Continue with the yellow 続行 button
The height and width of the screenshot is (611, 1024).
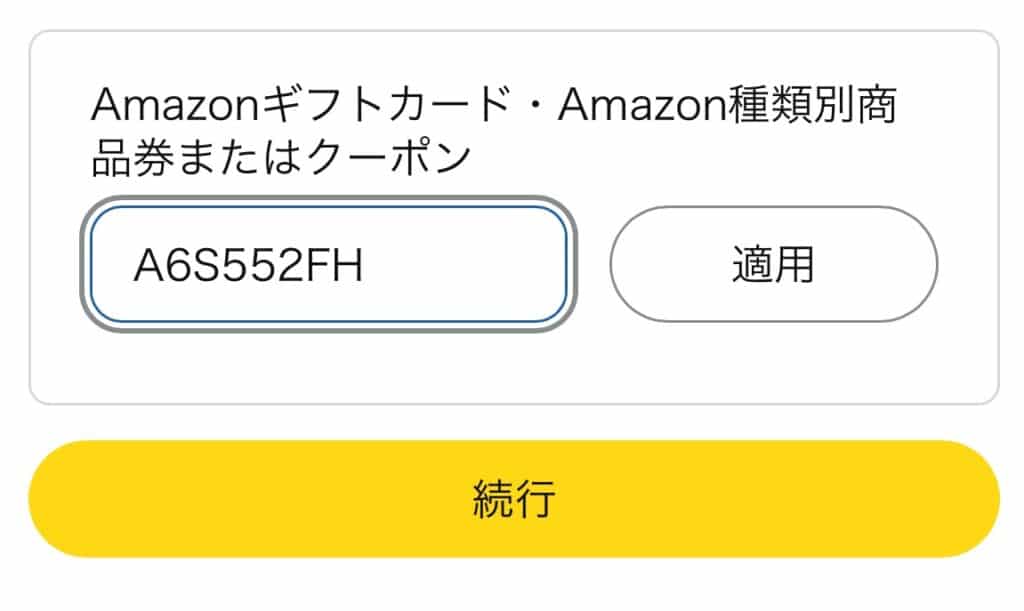[x=513, y=498]
